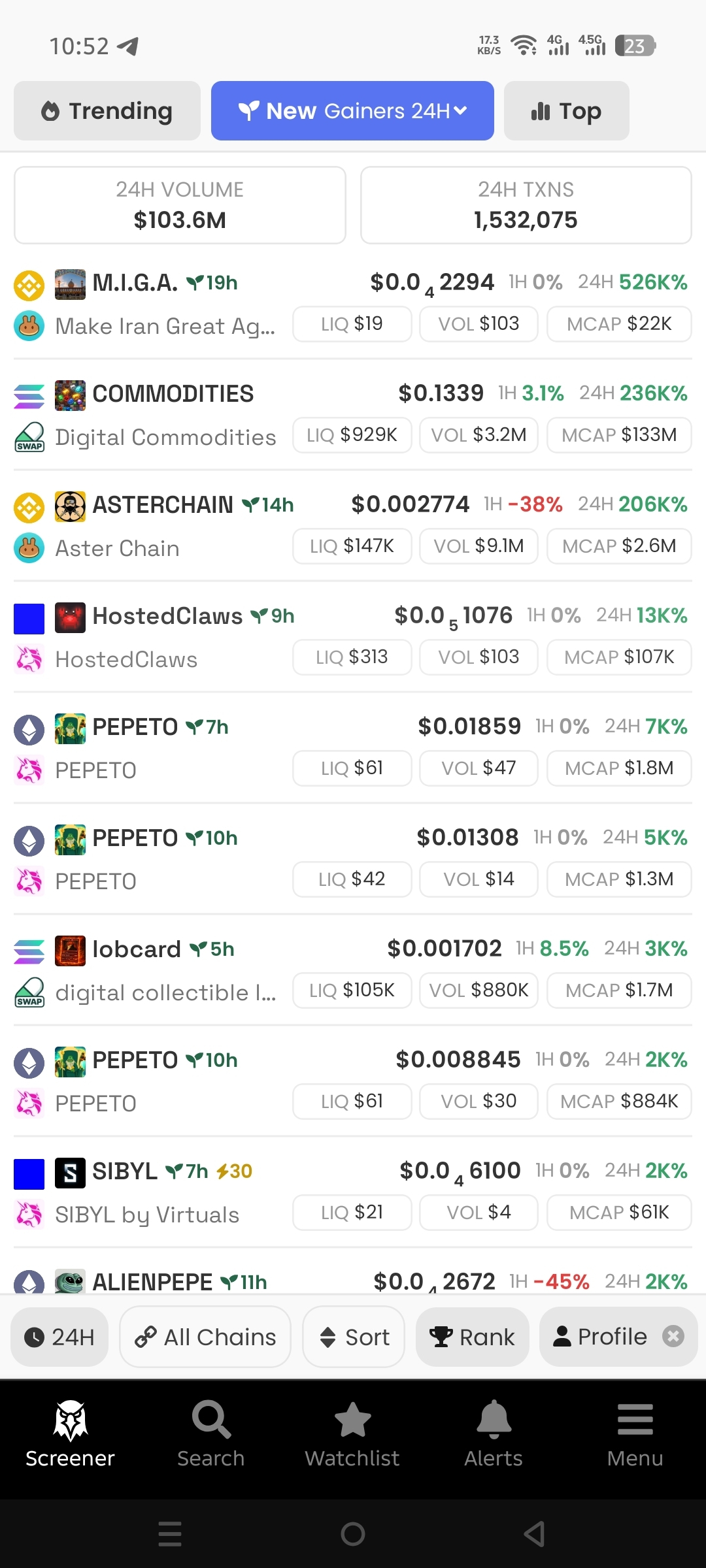Go to the Search tab
706x1568 pixels.
pos(211,1434)
